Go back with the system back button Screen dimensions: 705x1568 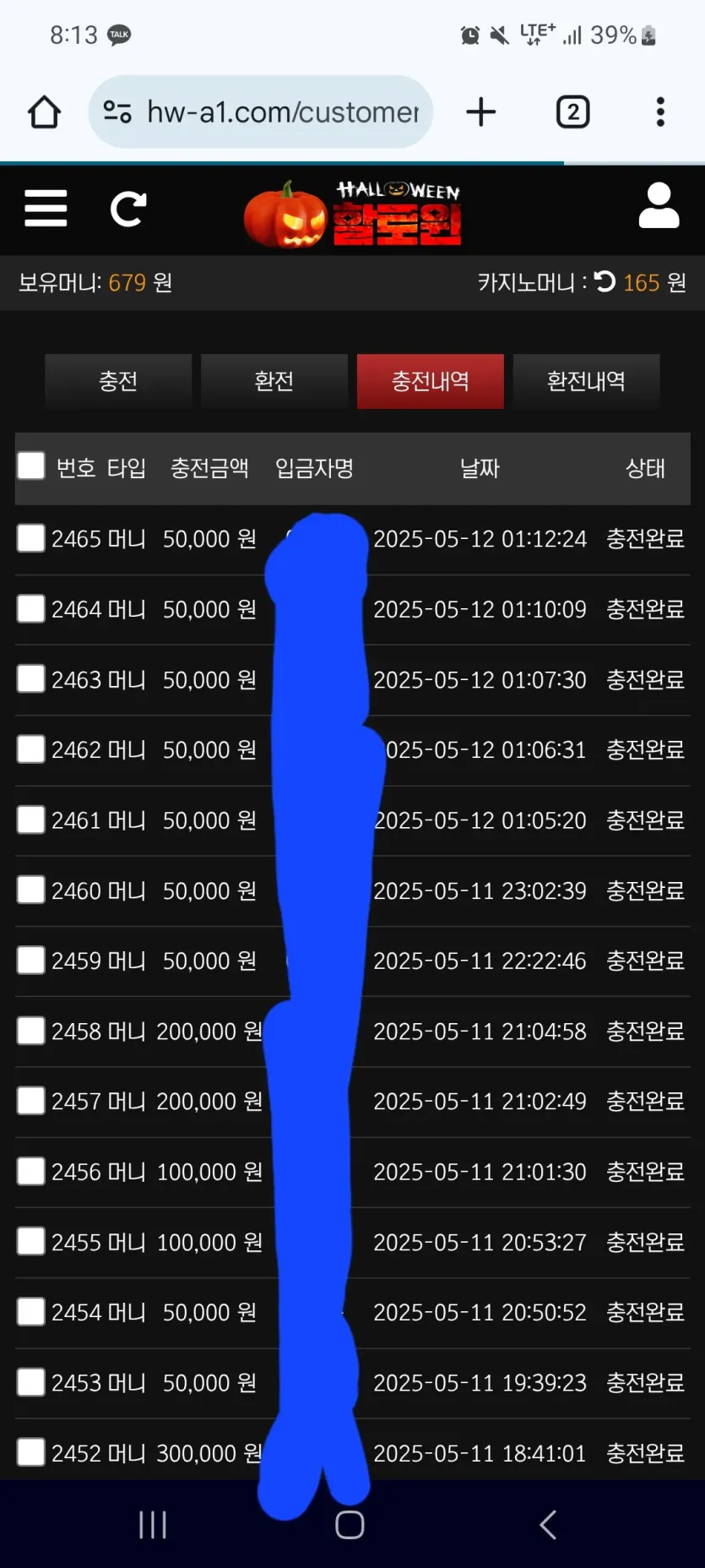point(548,1525)
